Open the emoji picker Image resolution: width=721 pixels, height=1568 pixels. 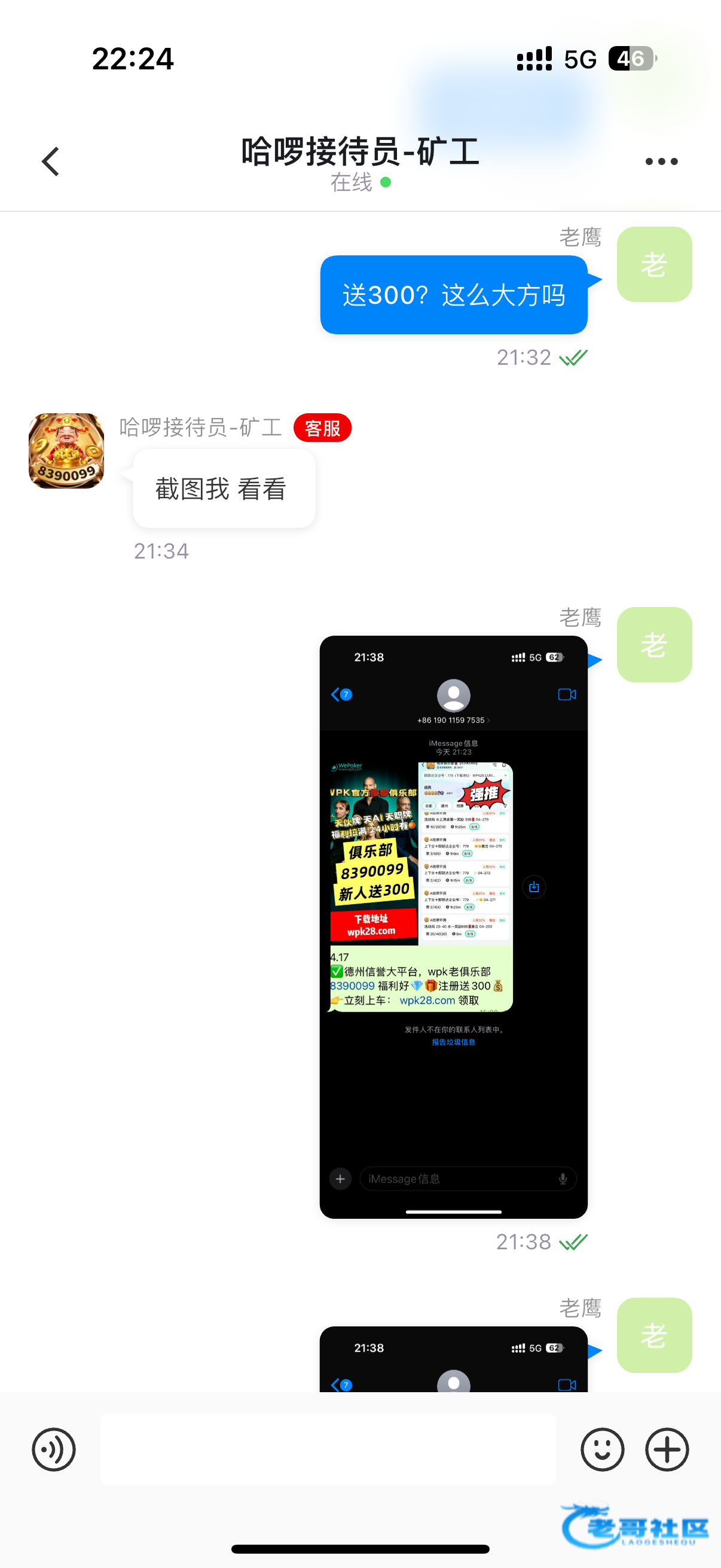pyautogui.click(x=602, y=1450)
